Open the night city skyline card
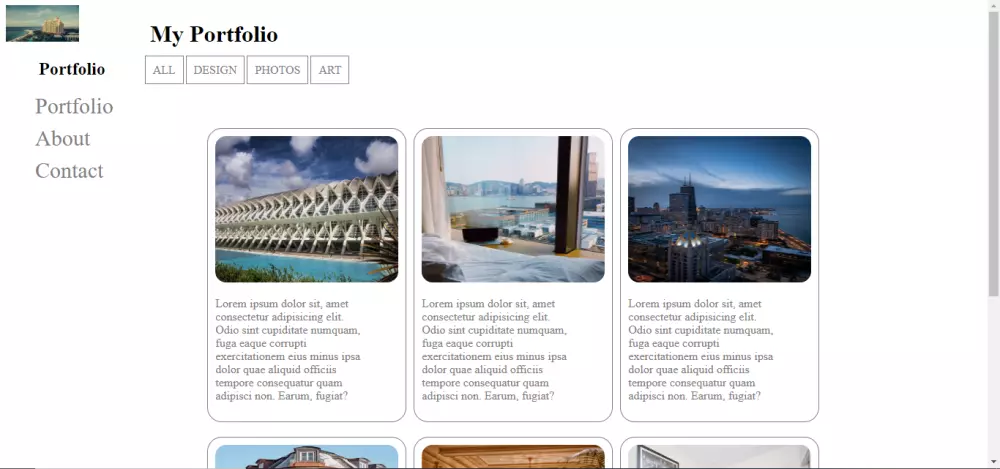1000x469 pixels. click(x=719, y=209)
